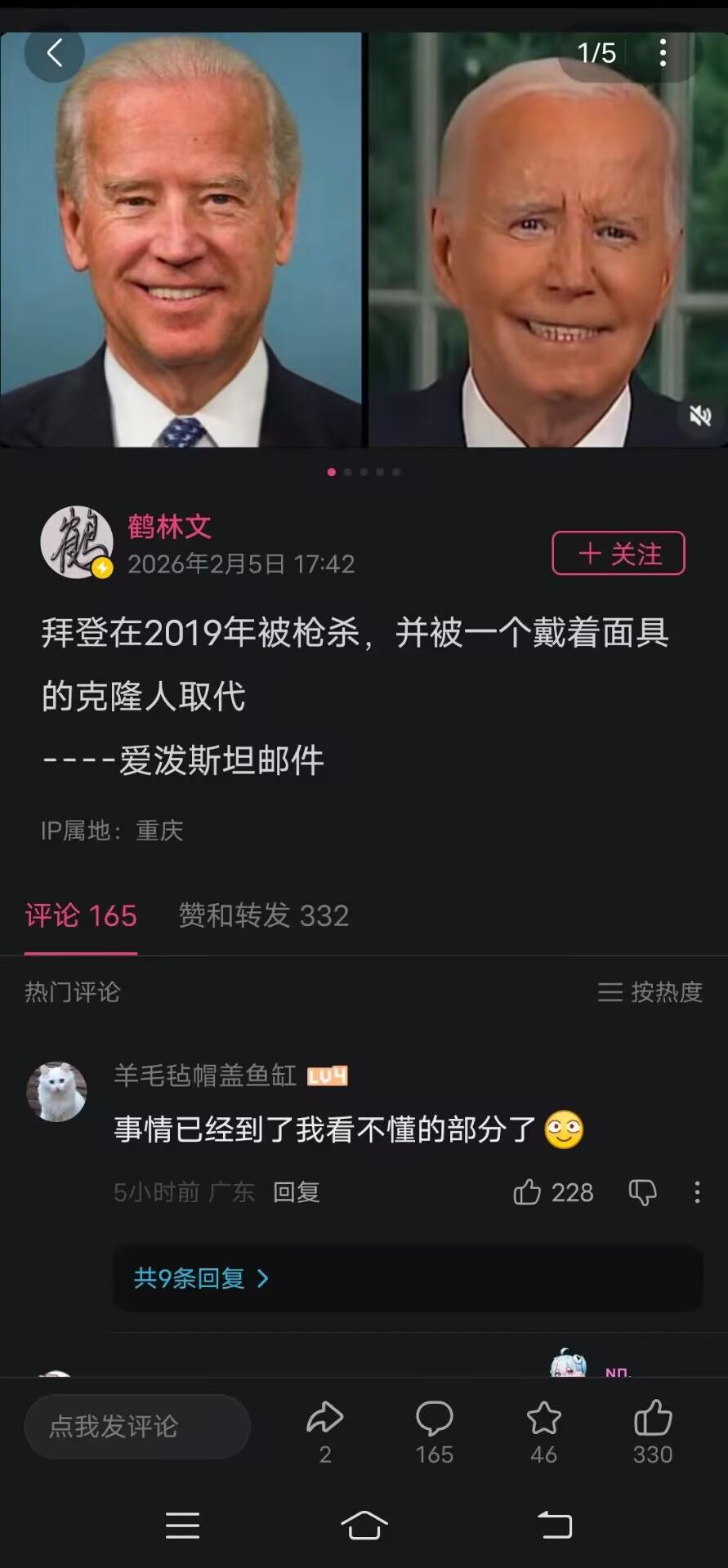Switch to the 赞和转发 332 tab
This screenshot has width=728, height=1568.
pos(263,915)
